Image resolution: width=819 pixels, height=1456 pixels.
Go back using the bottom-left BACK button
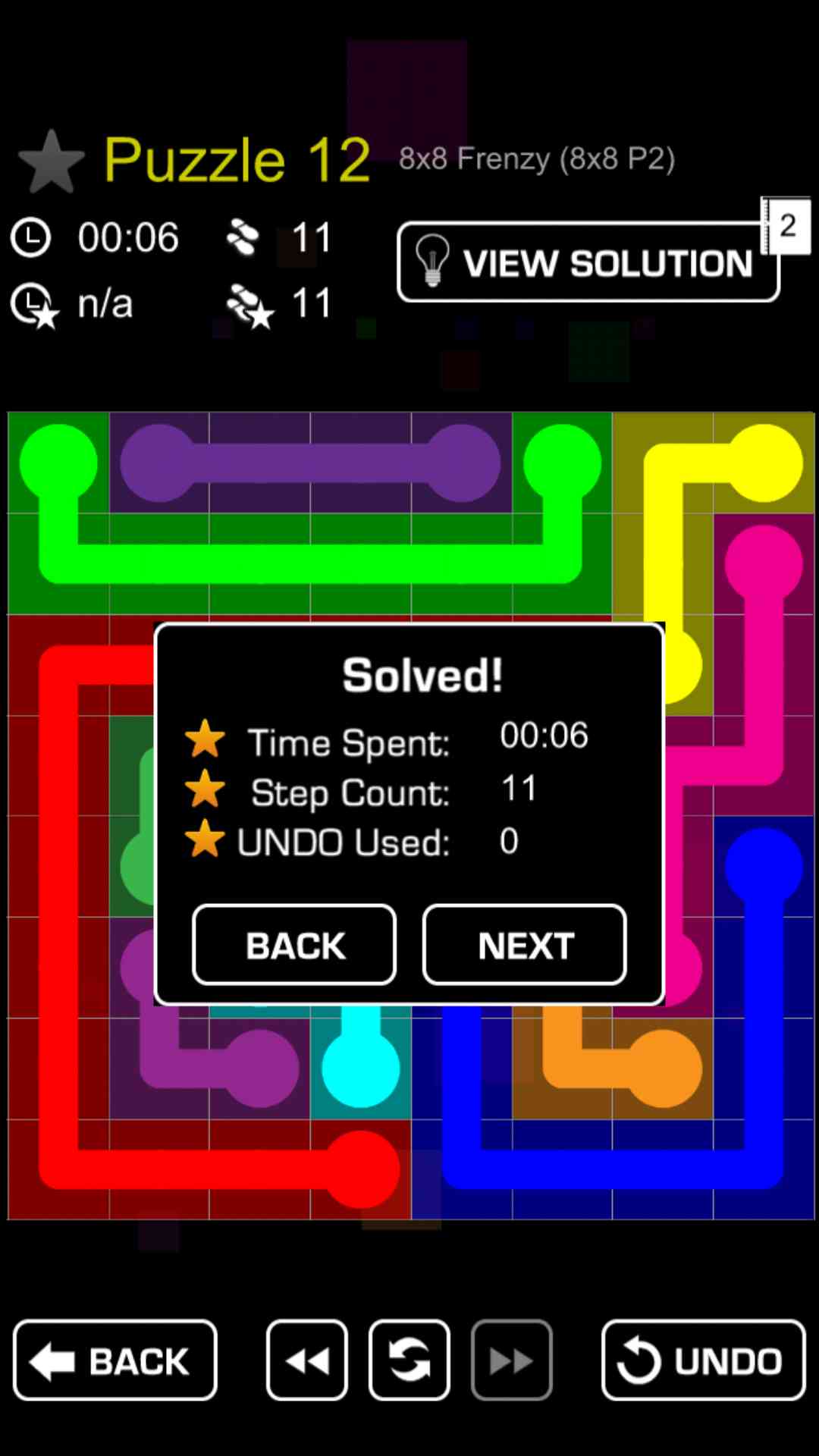click(x=115, y=1360)
